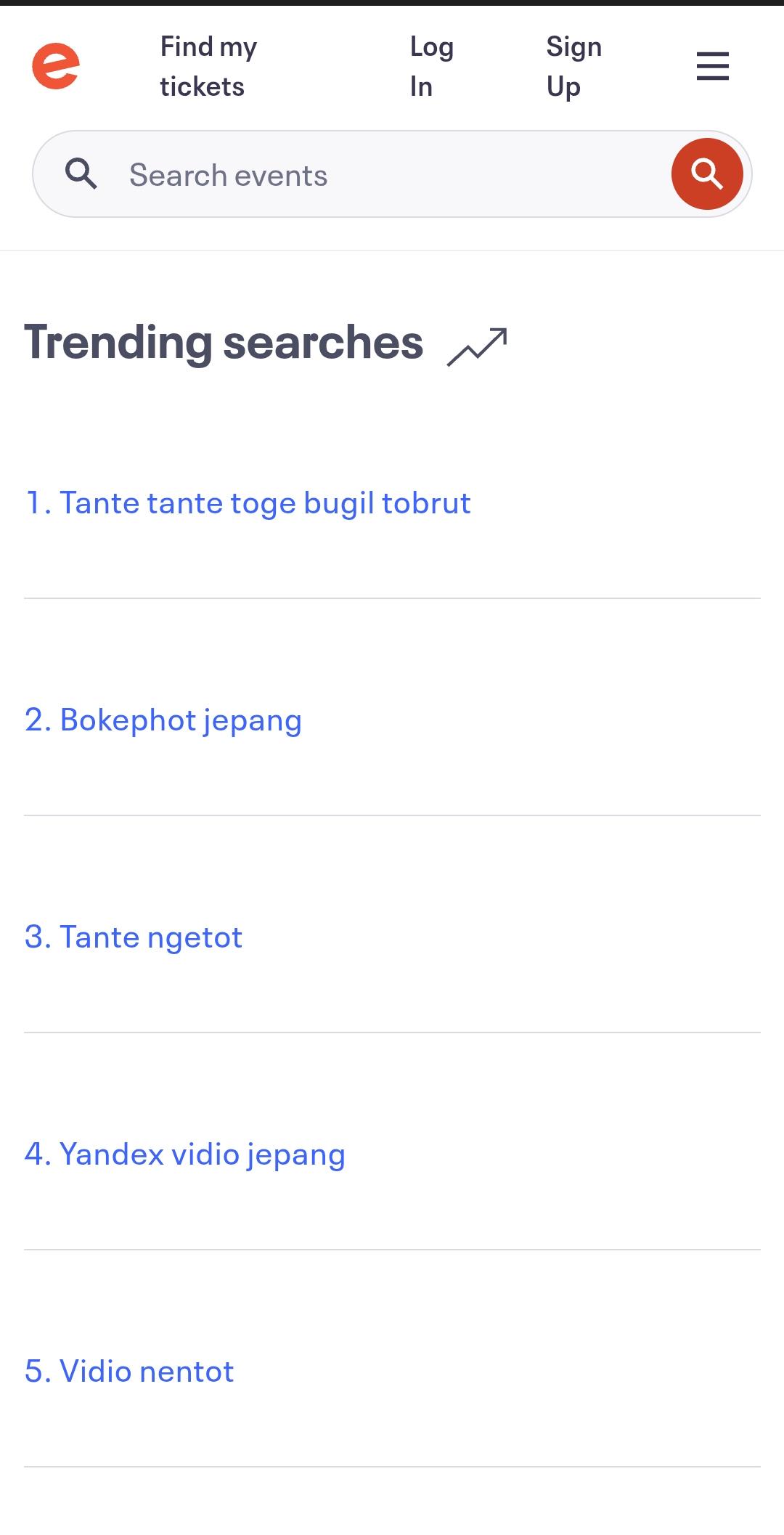Go to Eventbrite home via logo
The height and width of the screenshot is (1535, 784).
(x=56, y=66)
